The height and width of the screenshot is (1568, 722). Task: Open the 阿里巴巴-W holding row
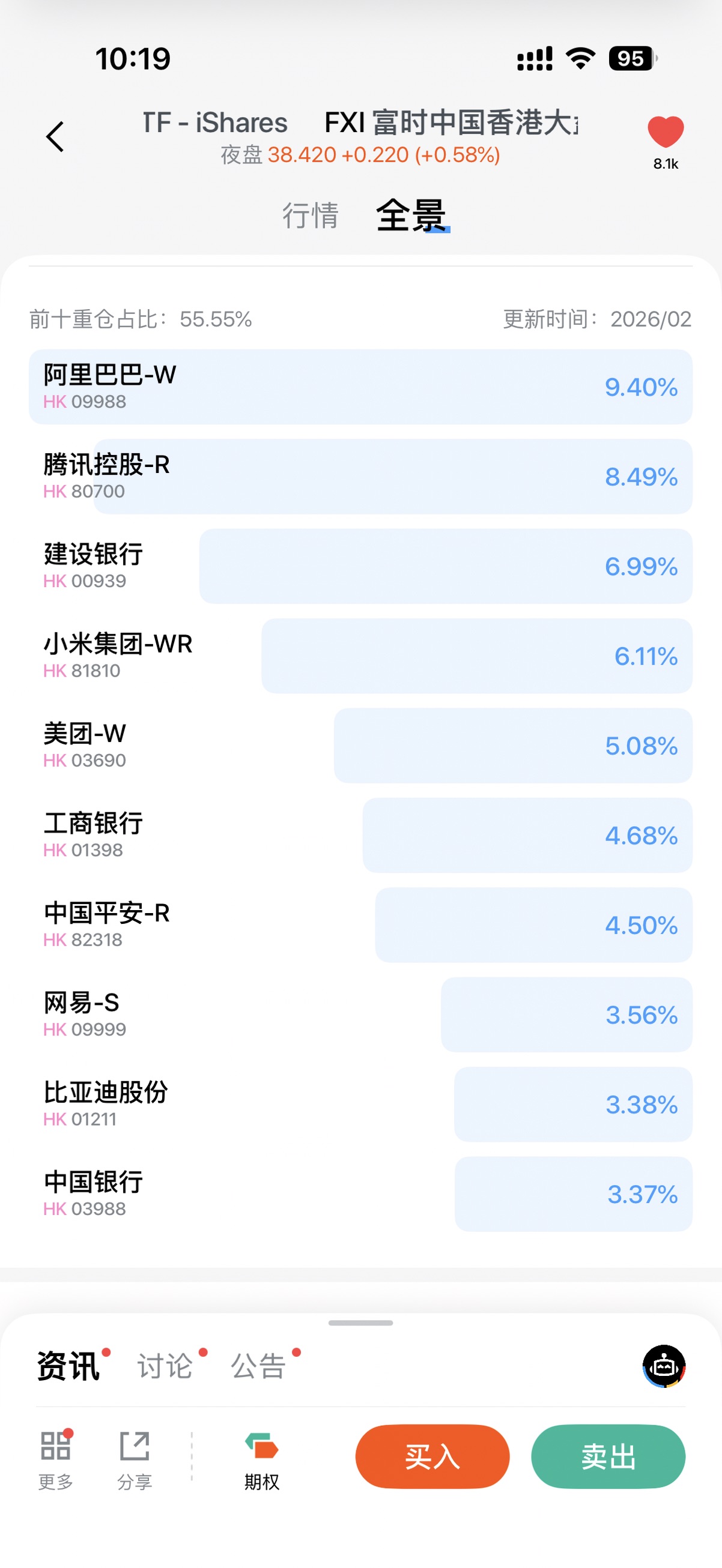(360, 387)
